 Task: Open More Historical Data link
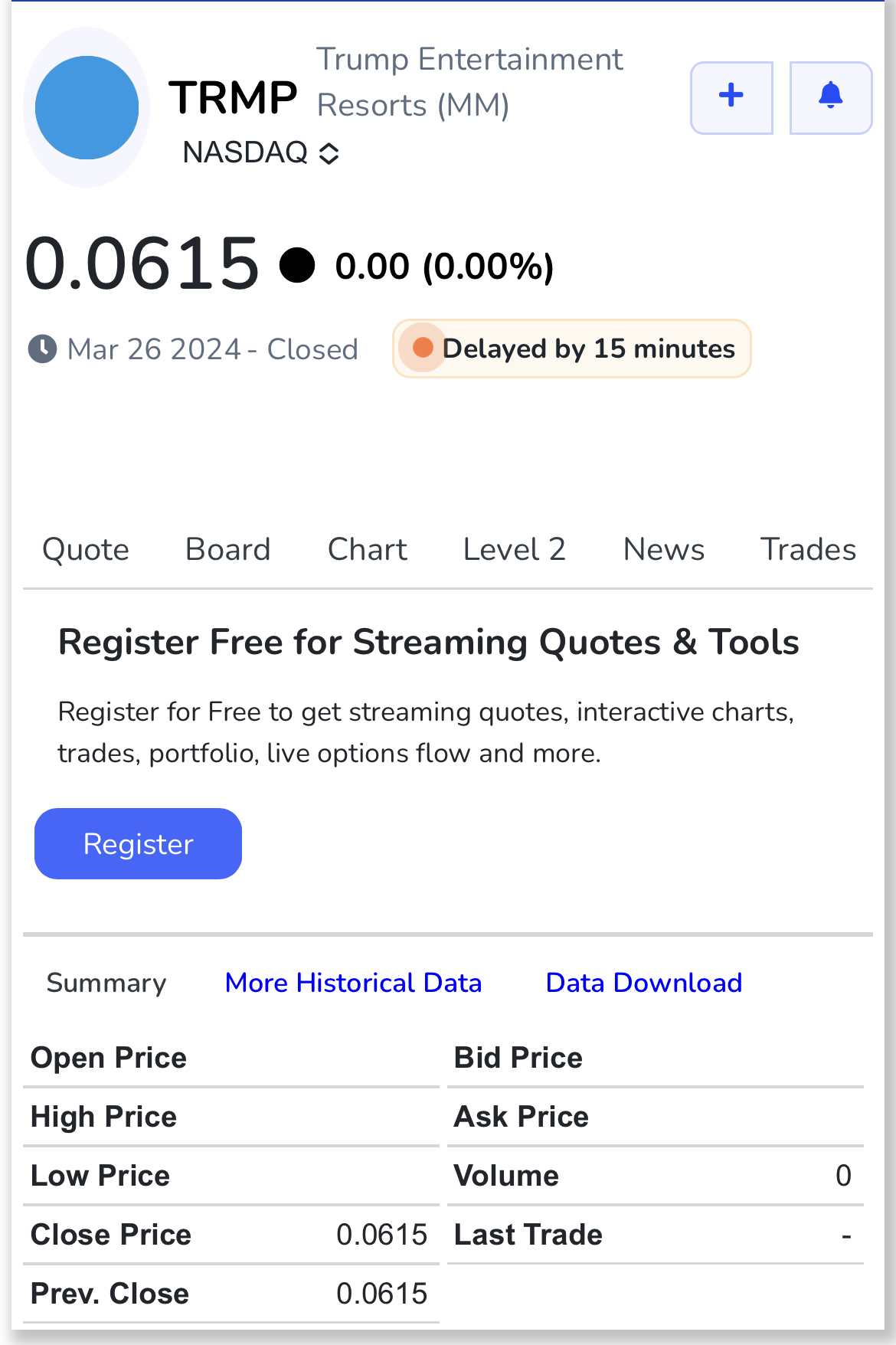coord(353,983)
